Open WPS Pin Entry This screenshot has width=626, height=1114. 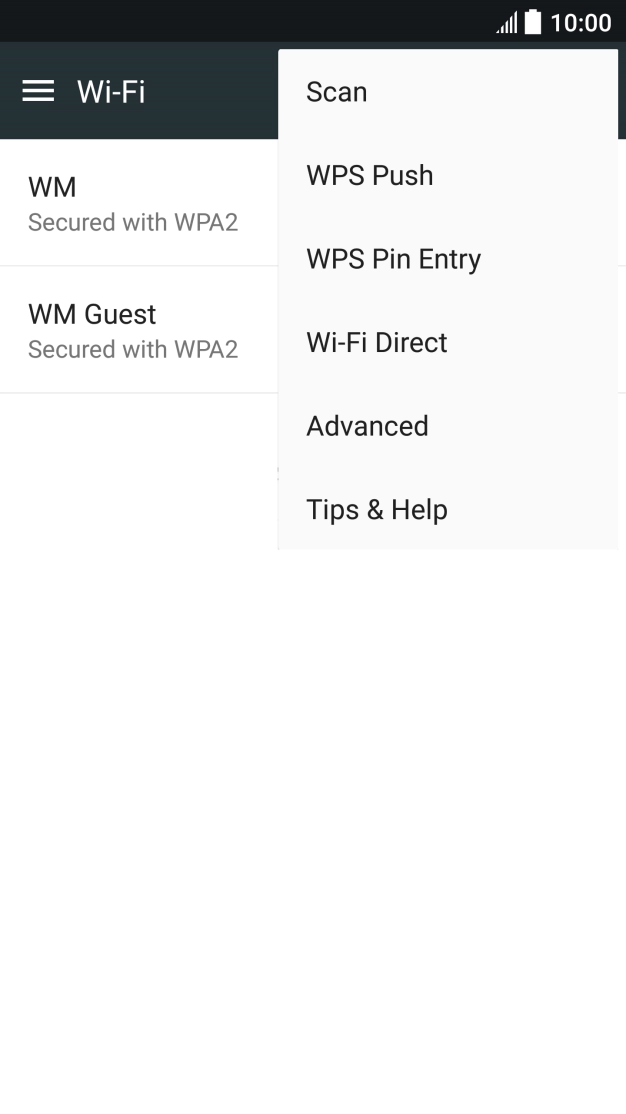coord(394,259)
